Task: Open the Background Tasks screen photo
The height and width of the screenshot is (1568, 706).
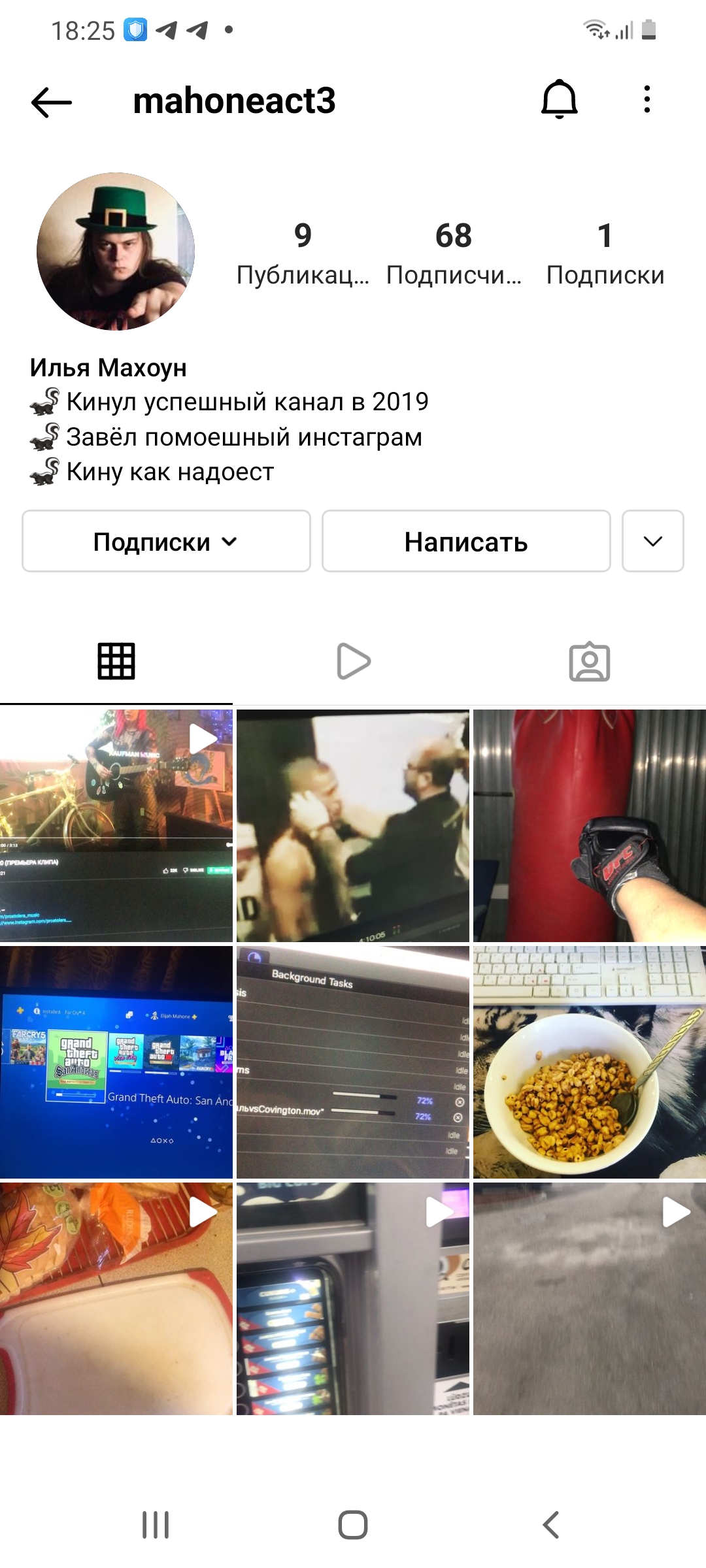Action: 353,1062
